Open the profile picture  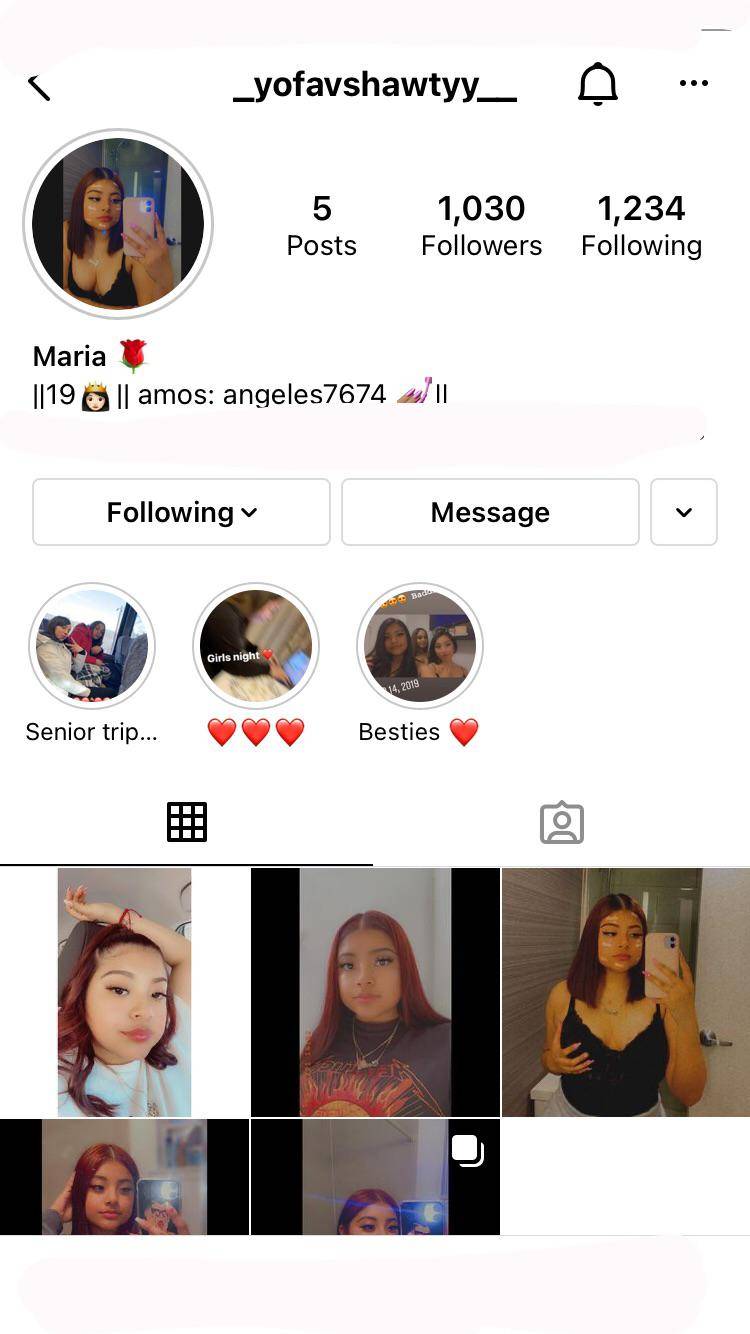pyautogui.click(x=118, y=223)
